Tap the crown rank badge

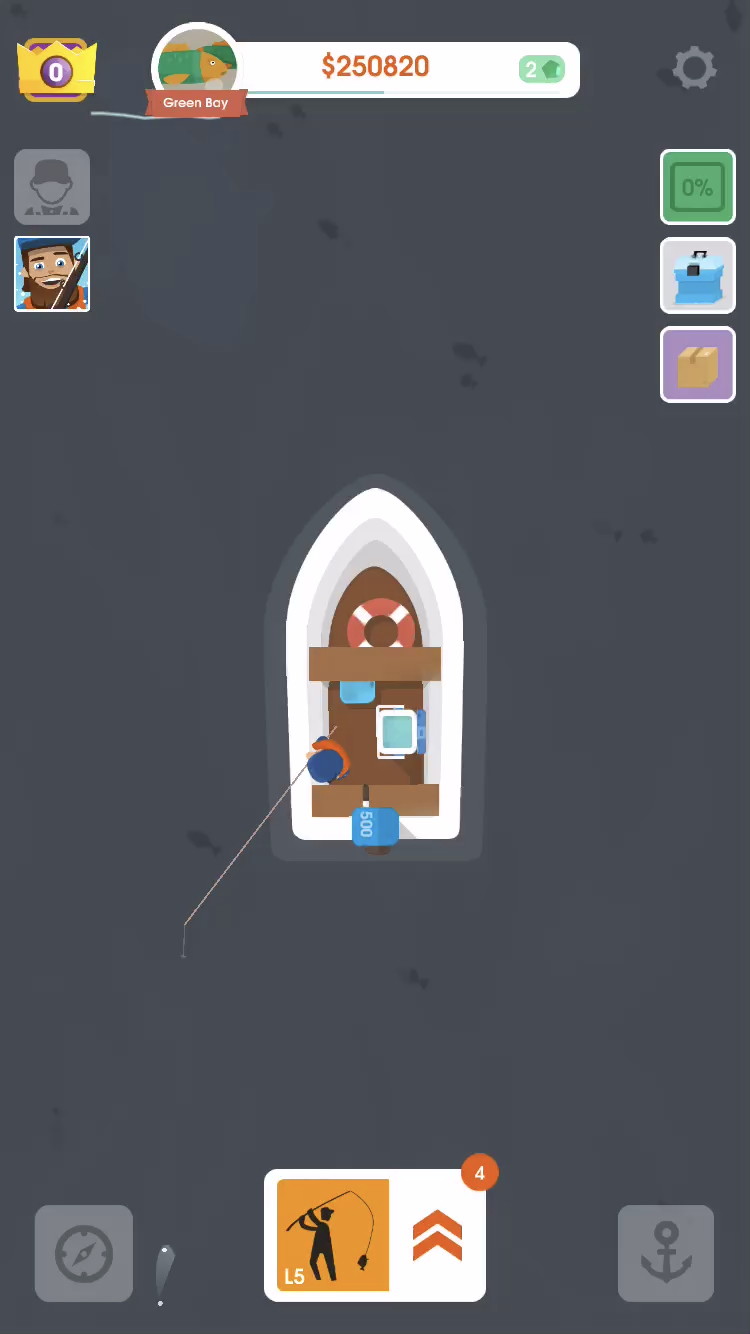(x=57, y=70)
